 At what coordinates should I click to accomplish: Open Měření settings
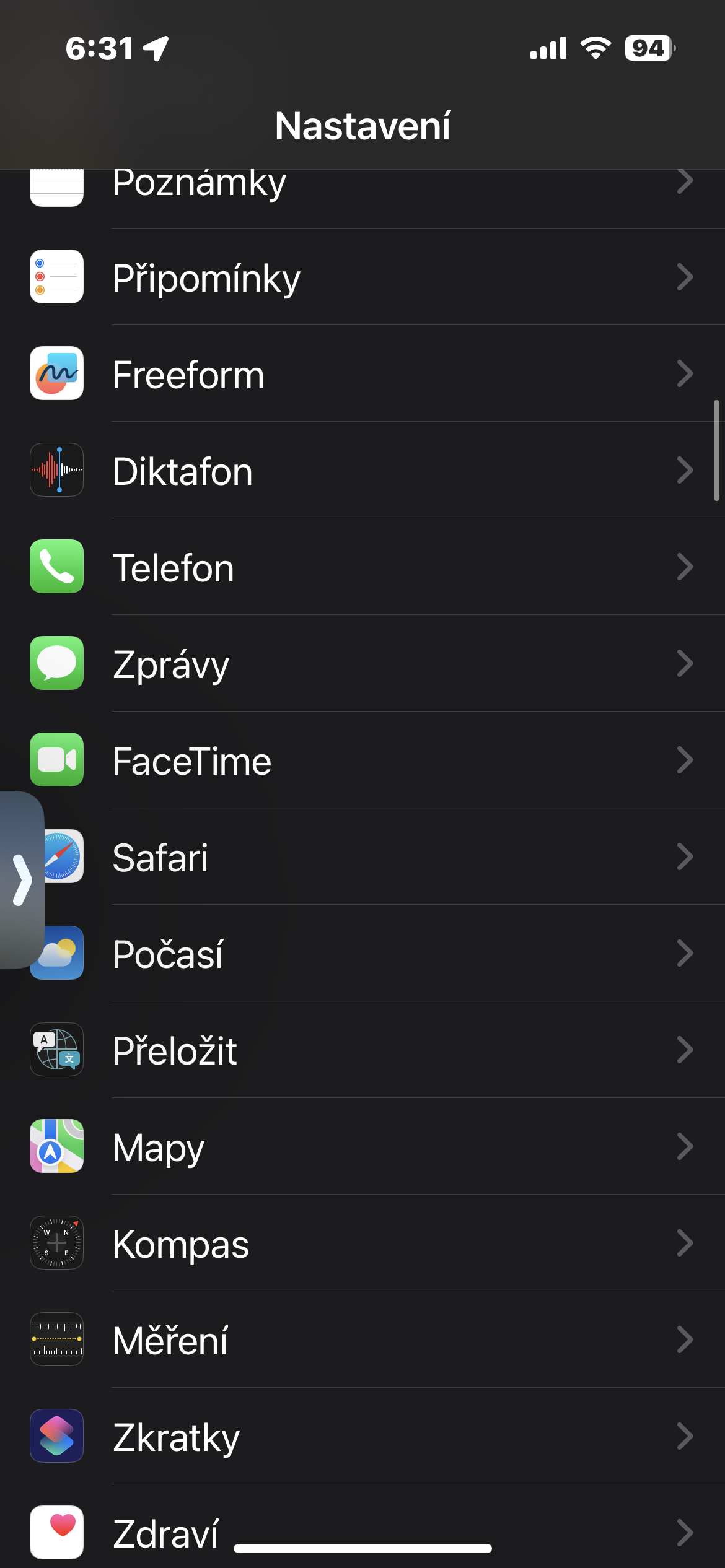pyautogui.click(x=372, y=1340)
